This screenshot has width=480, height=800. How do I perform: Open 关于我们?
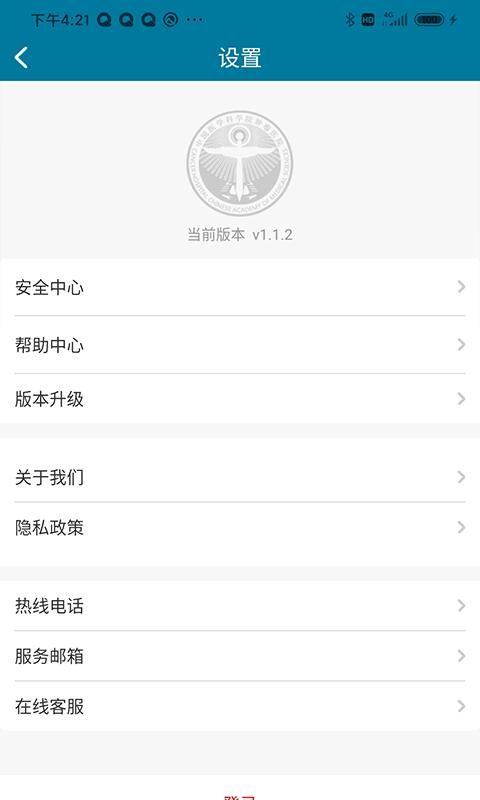pos(240,477)
